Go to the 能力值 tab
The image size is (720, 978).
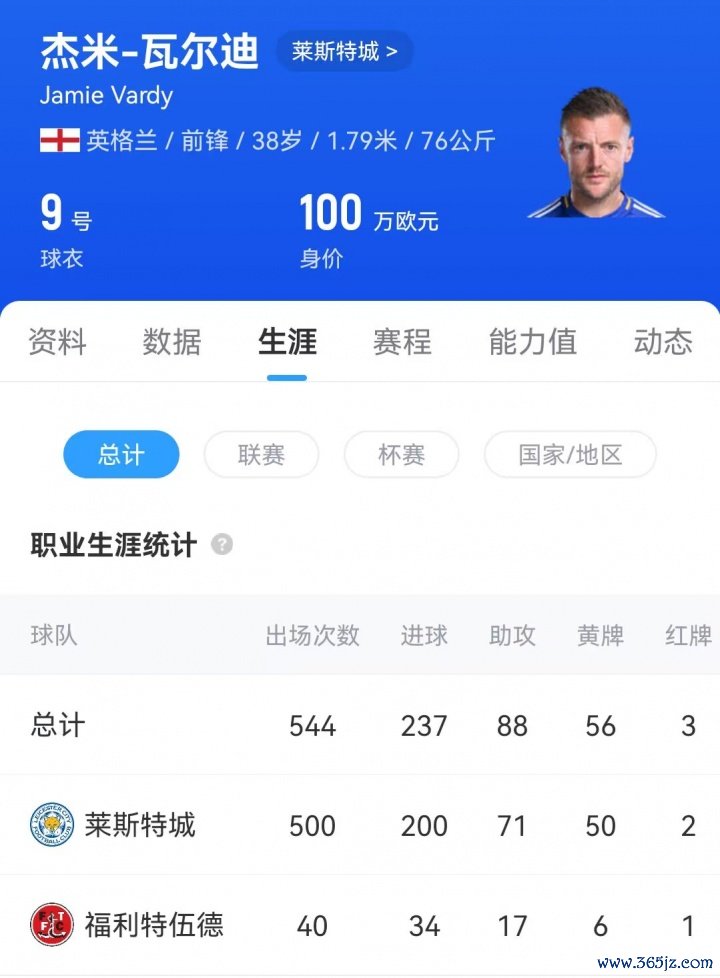pos(532,342)
